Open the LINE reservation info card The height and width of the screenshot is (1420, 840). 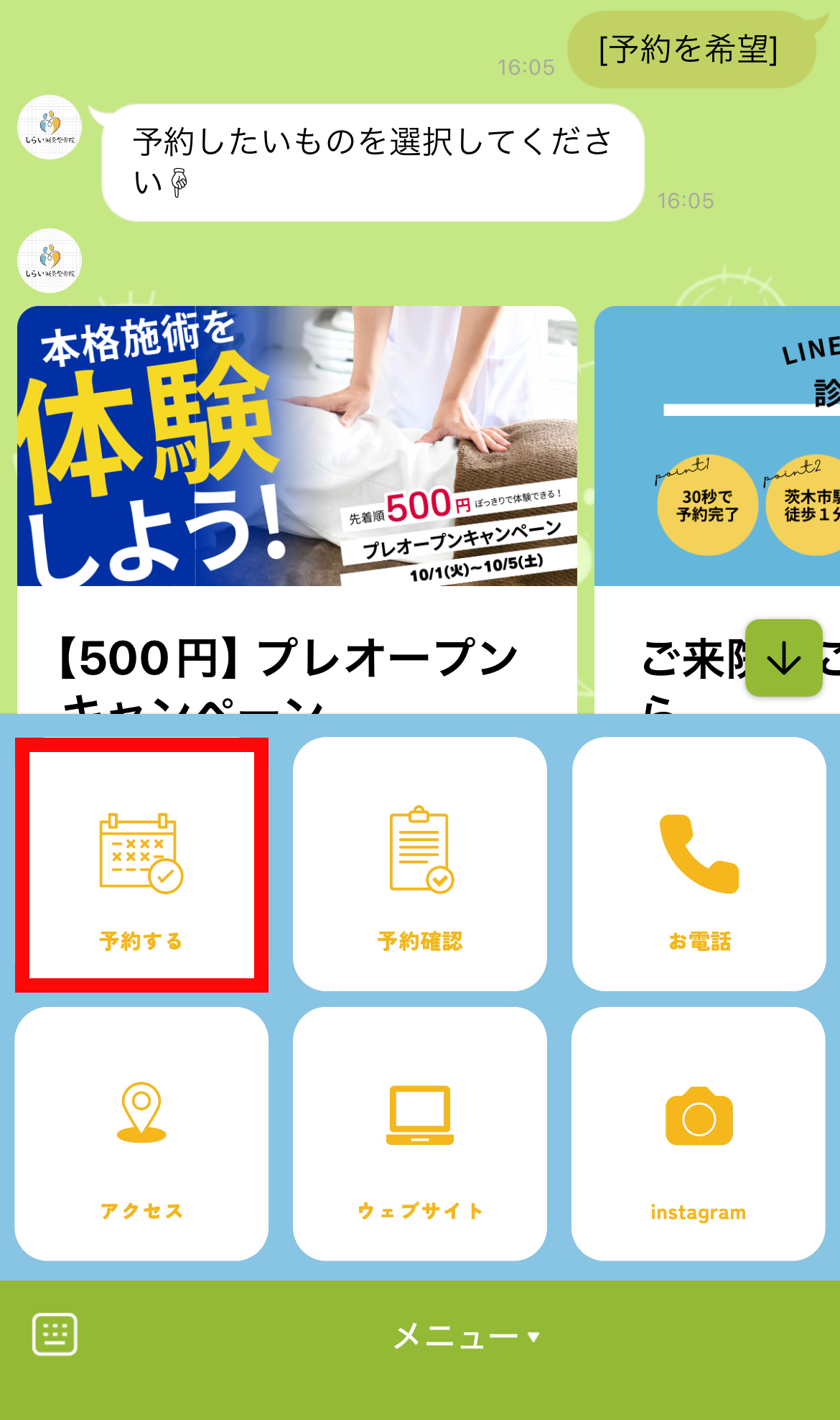point(717,509)
